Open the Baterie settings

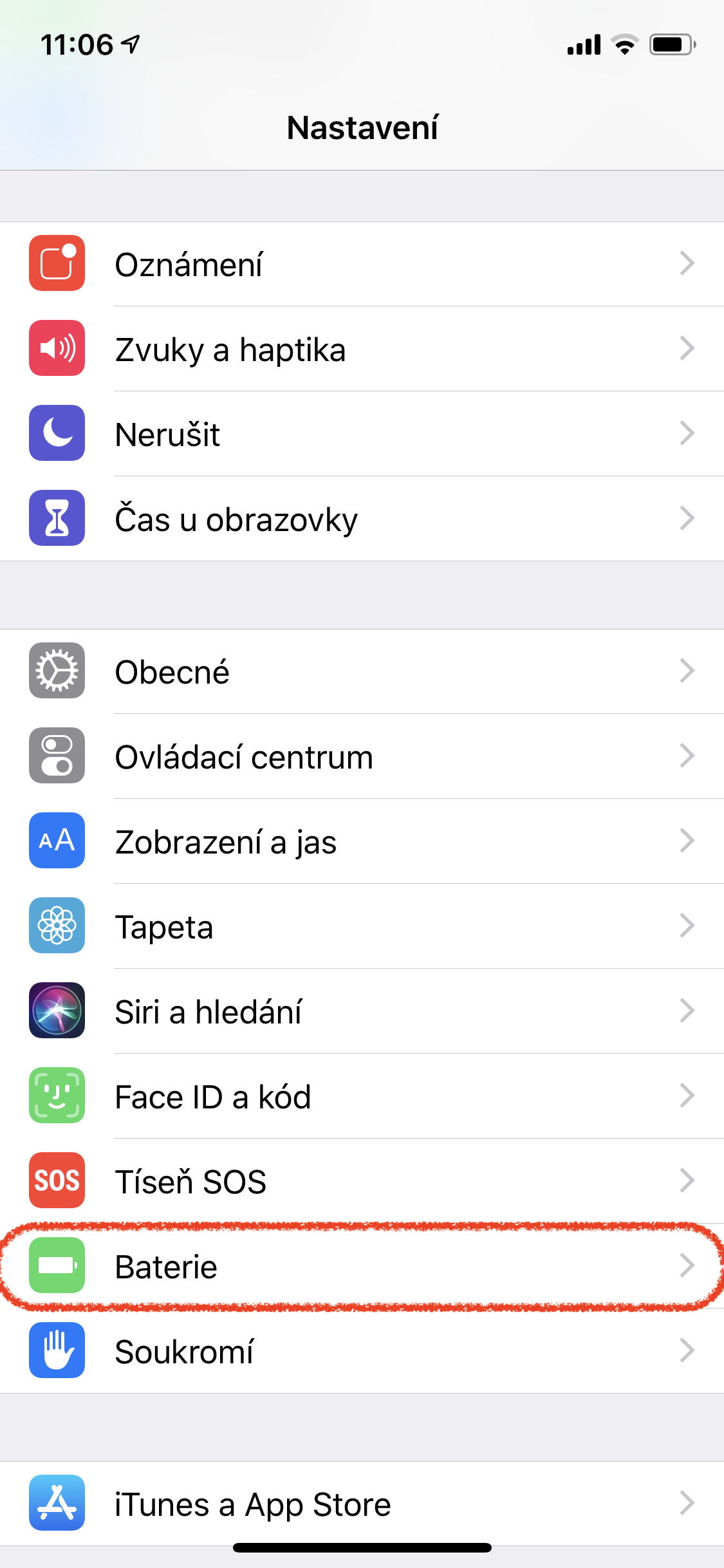point(362,1266)
